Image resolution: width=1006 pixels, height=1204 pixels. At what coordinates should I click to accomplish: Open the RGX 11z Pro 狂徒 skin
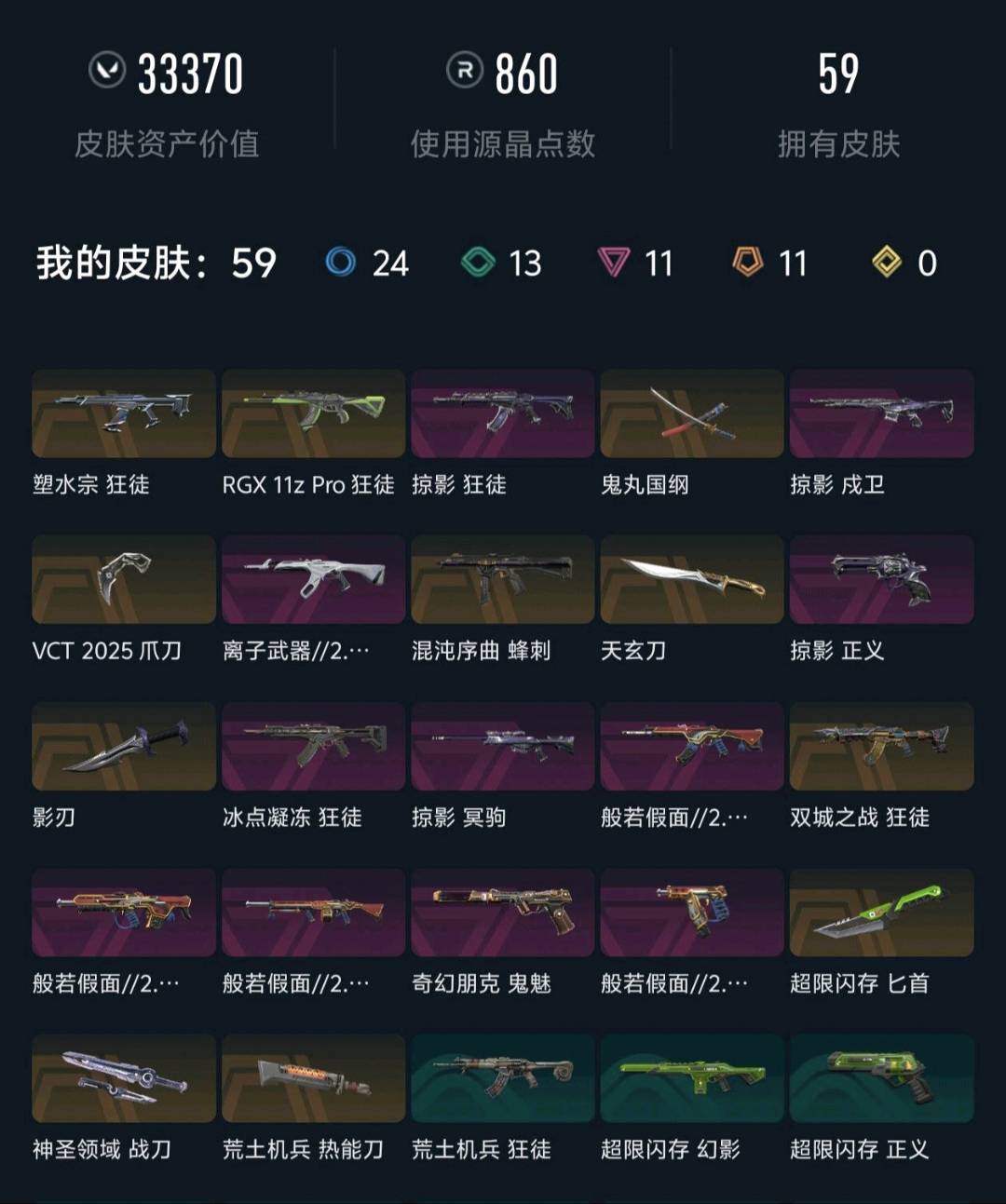pos(313,413)
